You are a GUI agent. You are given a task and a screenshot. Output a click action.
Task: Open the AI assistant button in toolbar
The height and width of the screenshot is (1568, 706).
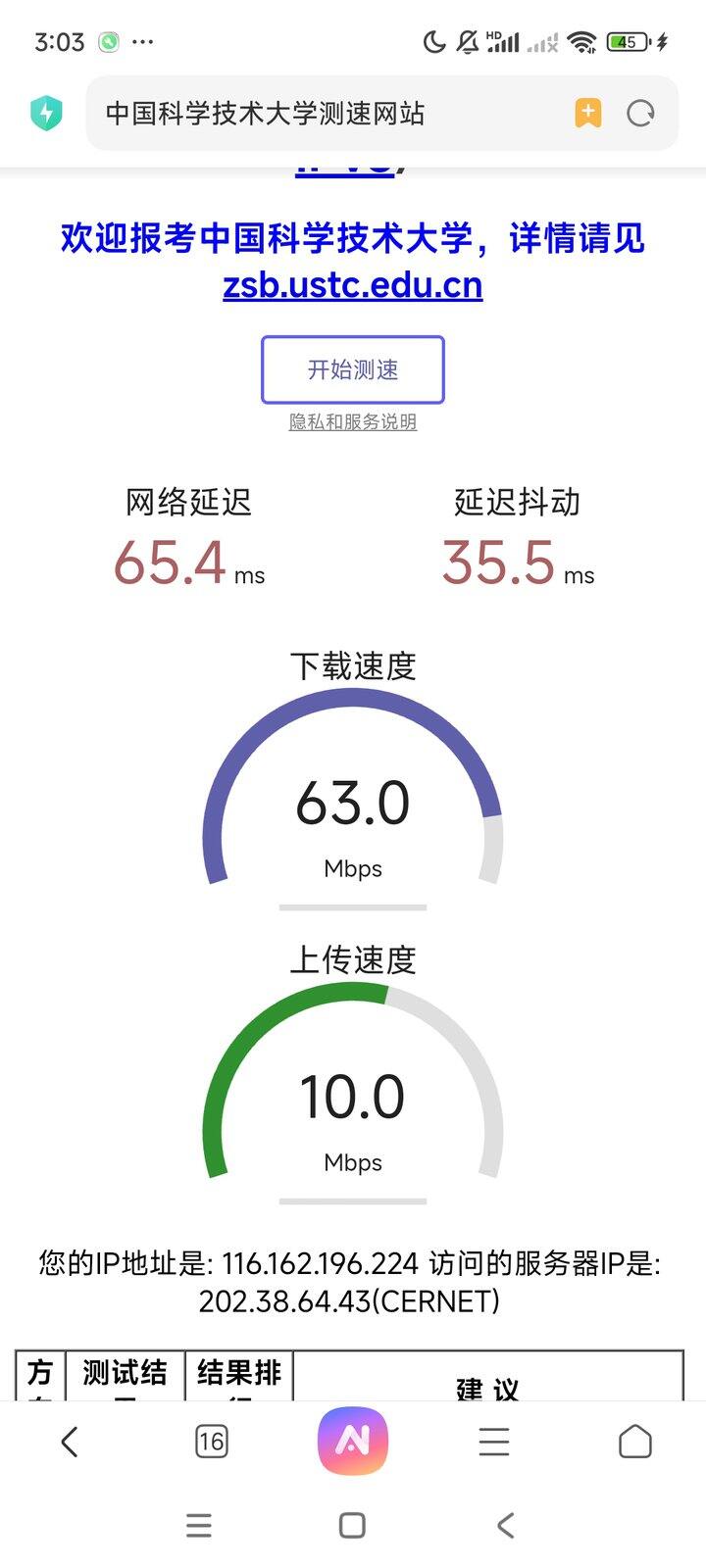pyautogui.click(x=353, y=1442)
